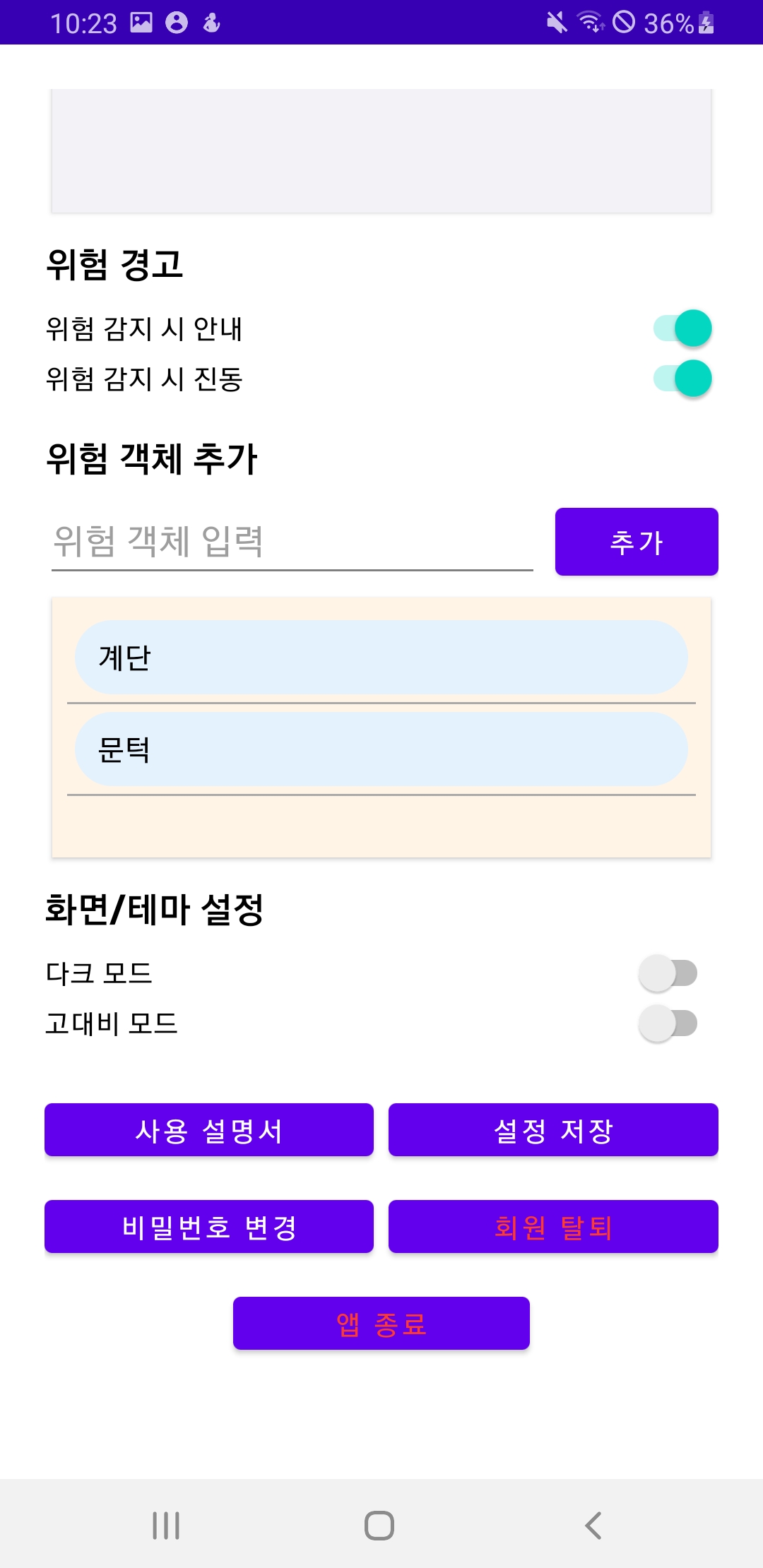Disable the 위험 감지 시 안내 toggle
763x1568 pixels.
(x=684, y=328)
